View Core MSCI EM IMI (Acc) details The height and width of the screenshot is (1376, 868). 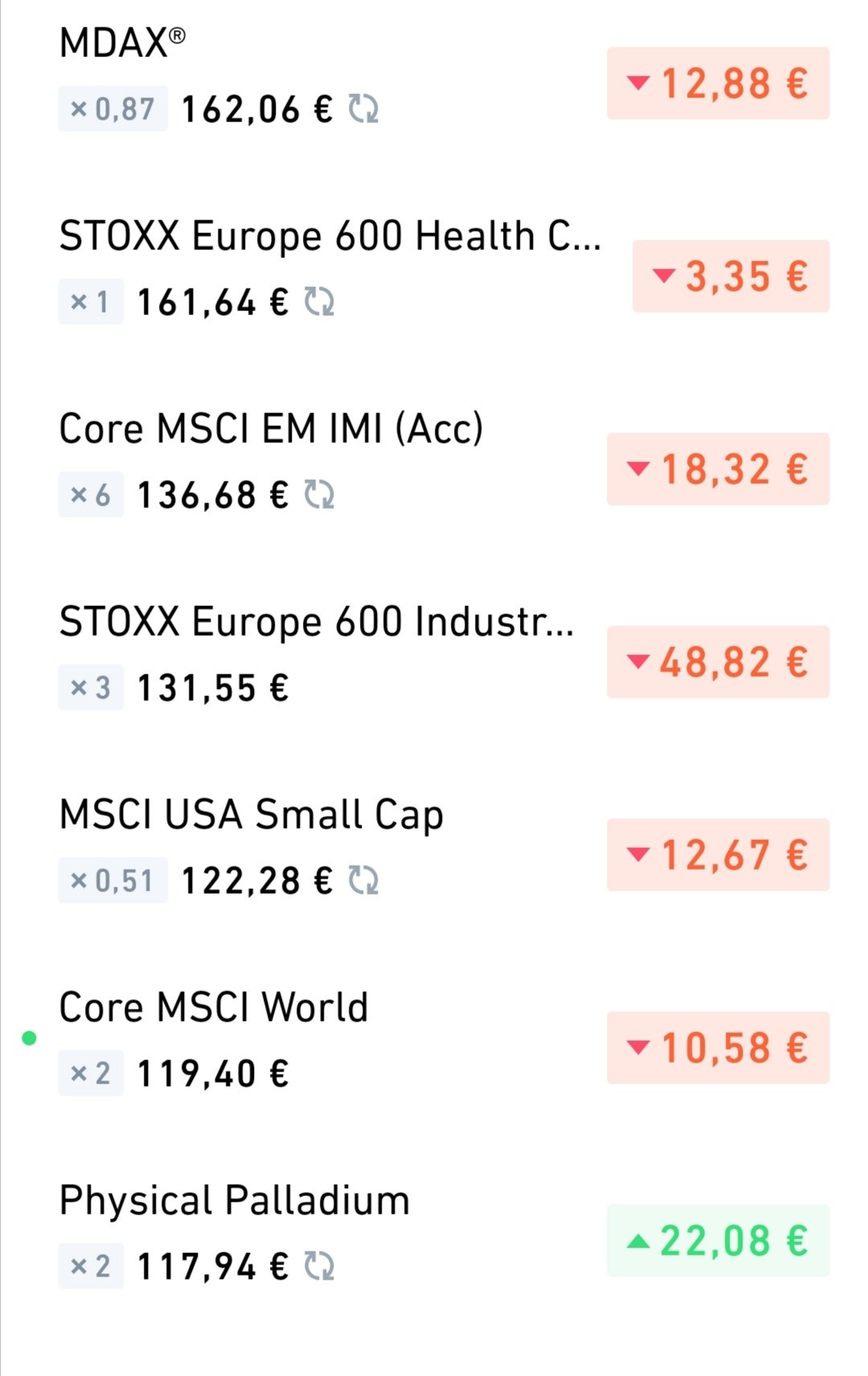tap(271, 429)
